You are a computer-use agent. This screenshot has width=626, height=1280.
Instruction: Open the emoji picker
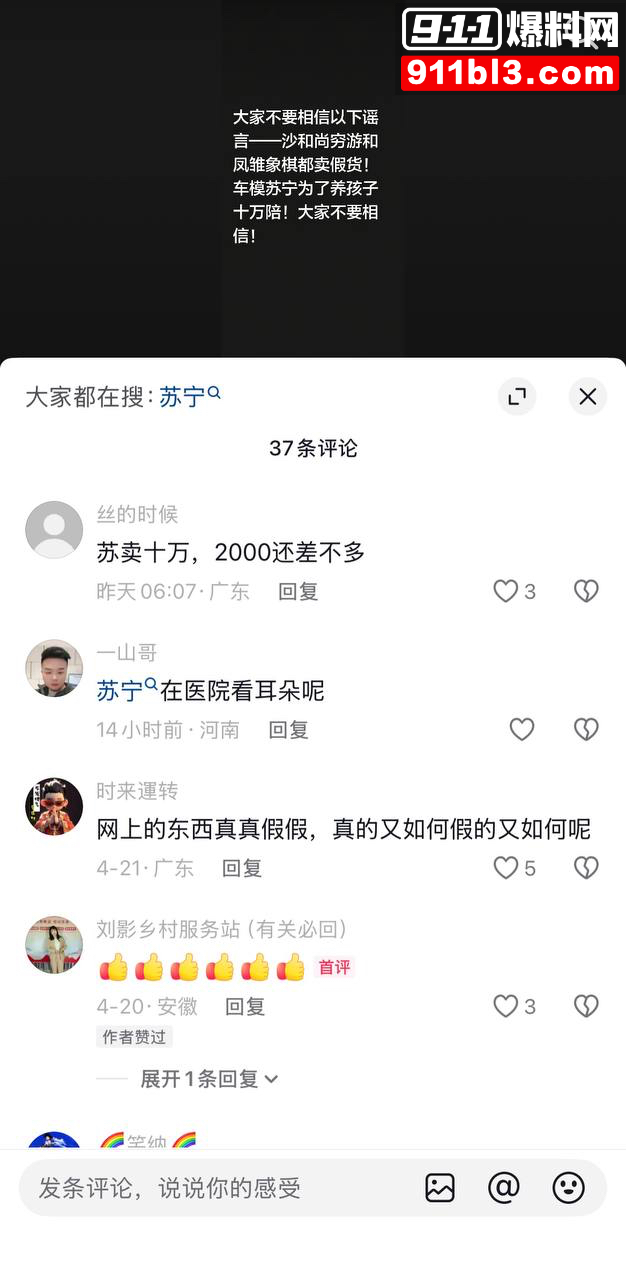point(569,1188)
